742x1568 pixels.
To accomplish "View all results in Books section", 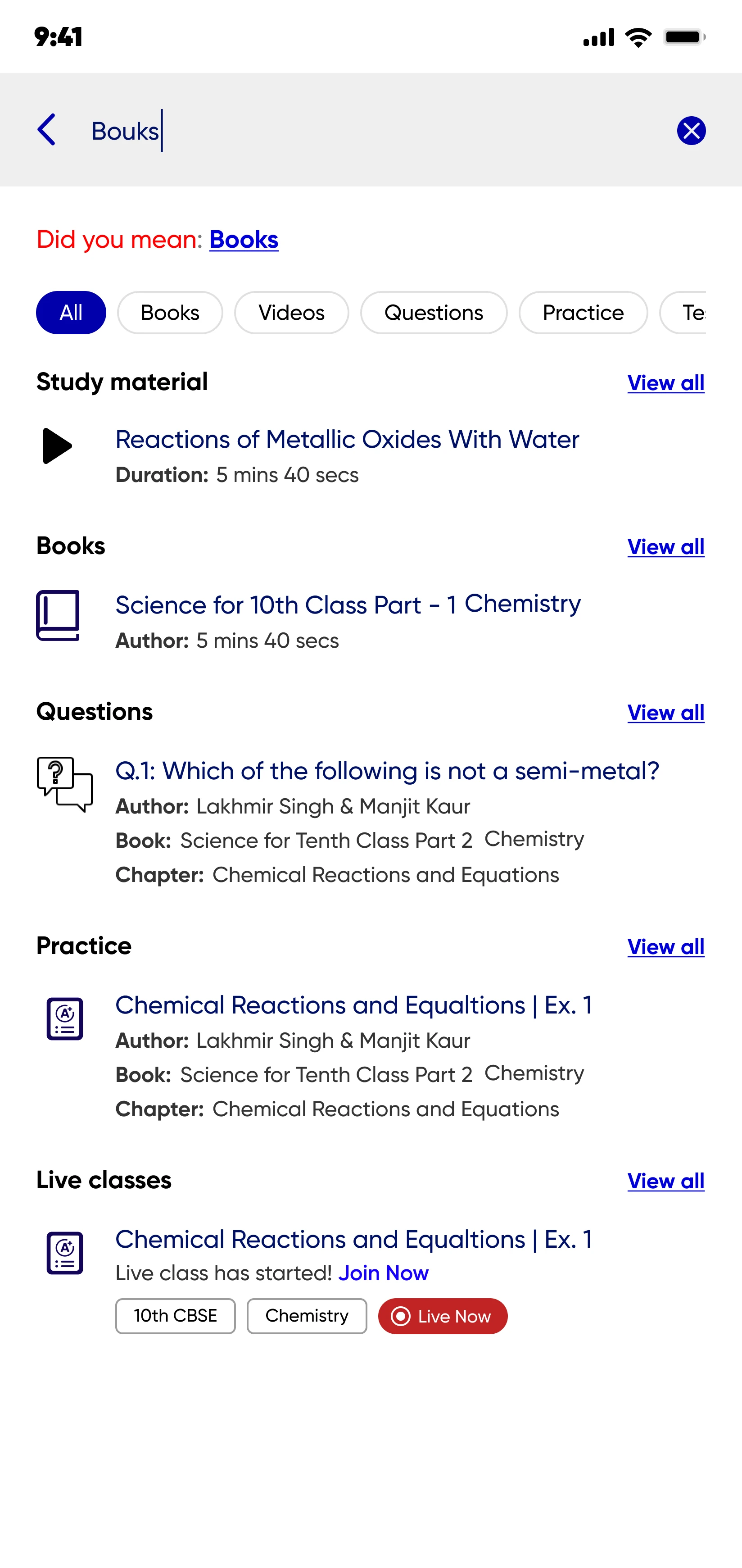I will point(666,546).
